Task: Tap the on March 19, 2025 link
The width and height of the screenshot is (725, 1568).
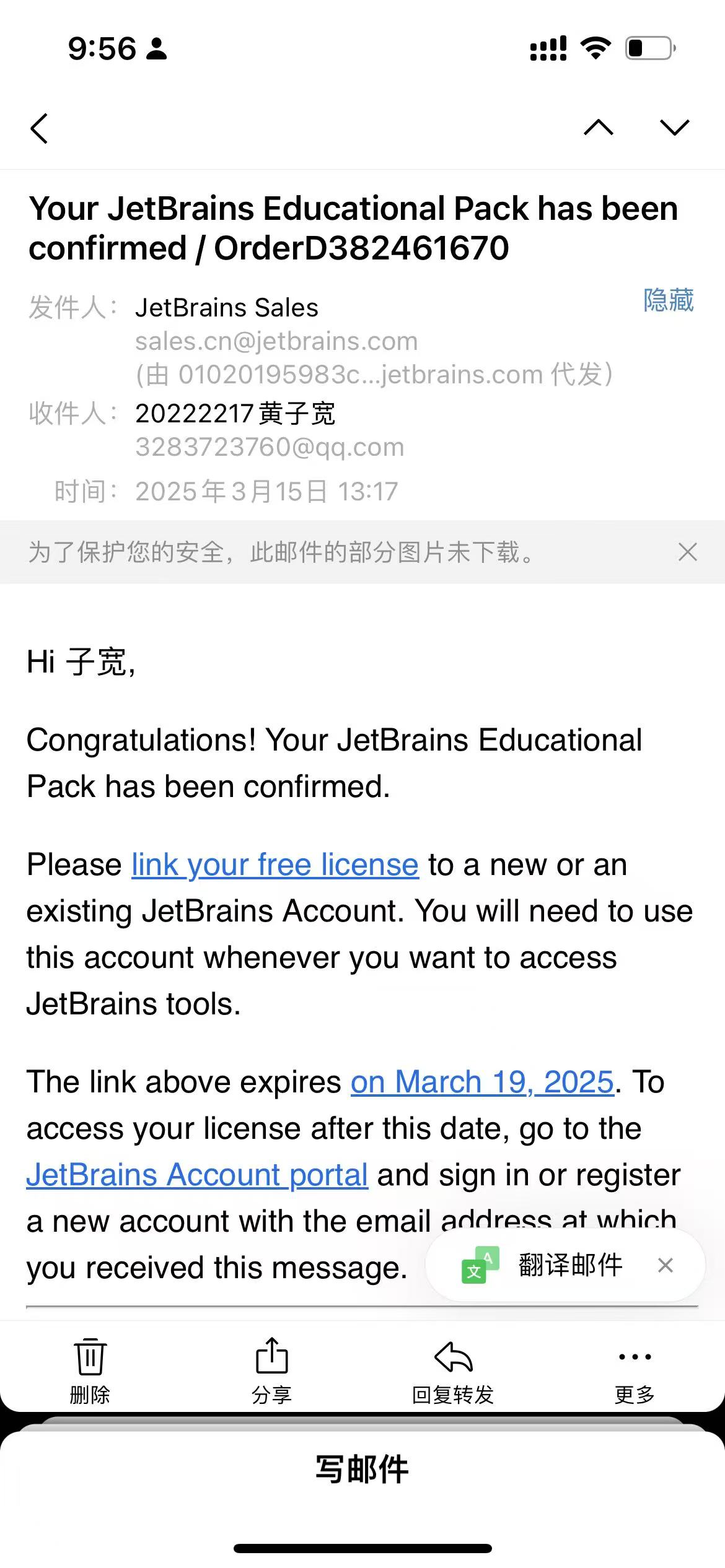Action: (482, 1082)
